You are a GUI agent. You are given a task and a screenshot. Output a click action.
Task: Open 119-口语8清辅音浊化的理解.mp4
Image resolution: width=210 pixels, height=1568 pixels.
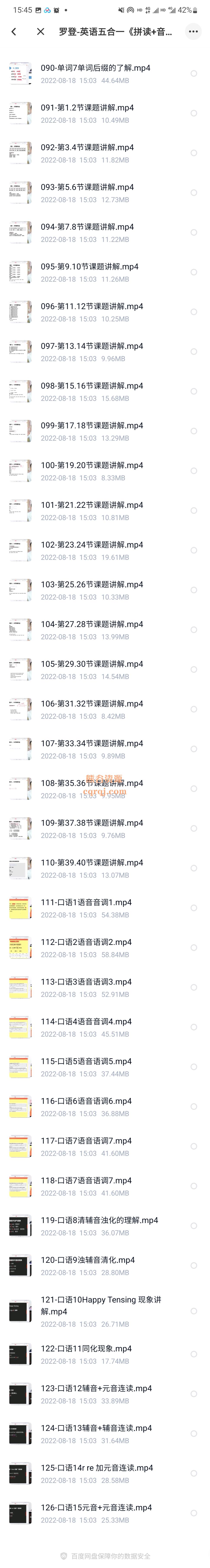click(99, 1203)
